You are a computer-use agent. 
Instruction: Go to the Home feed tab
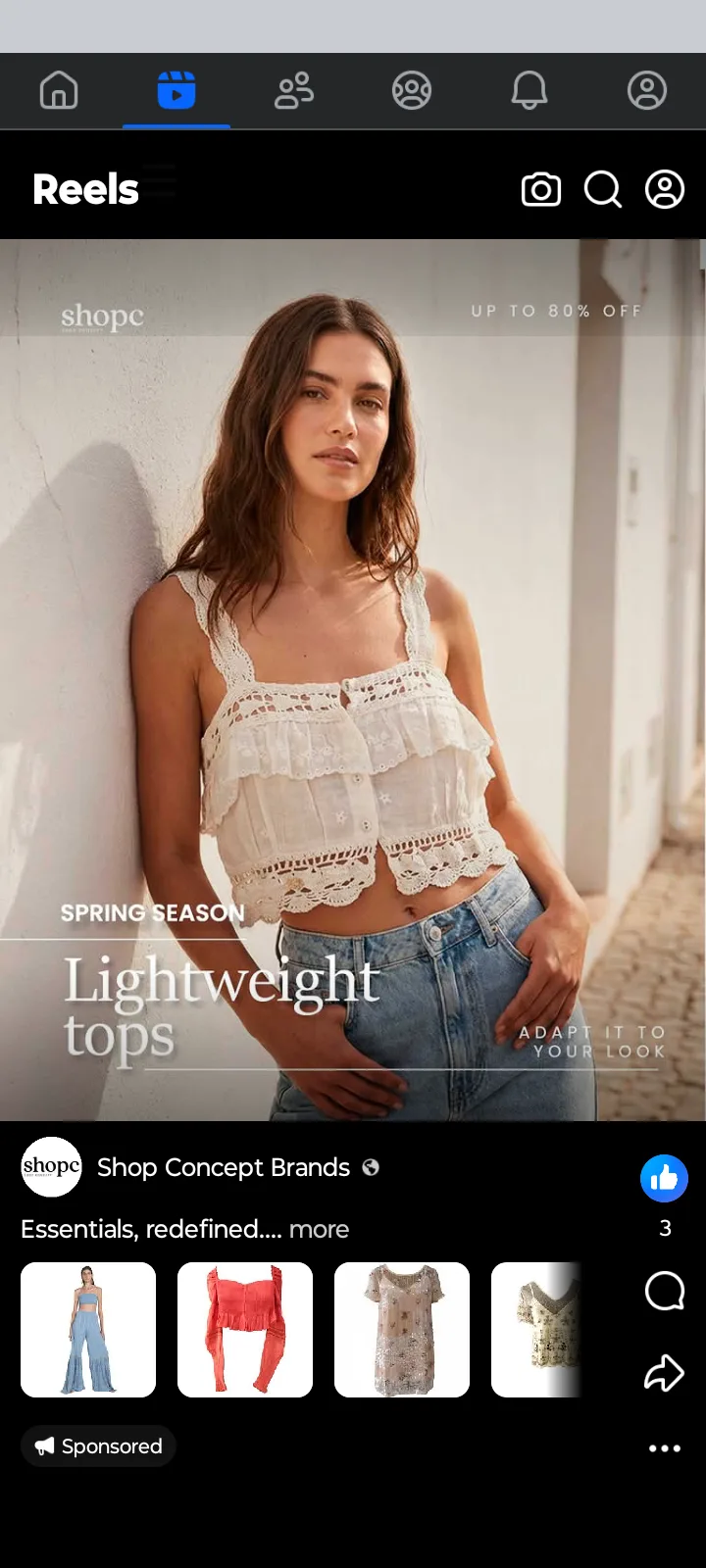59,91
